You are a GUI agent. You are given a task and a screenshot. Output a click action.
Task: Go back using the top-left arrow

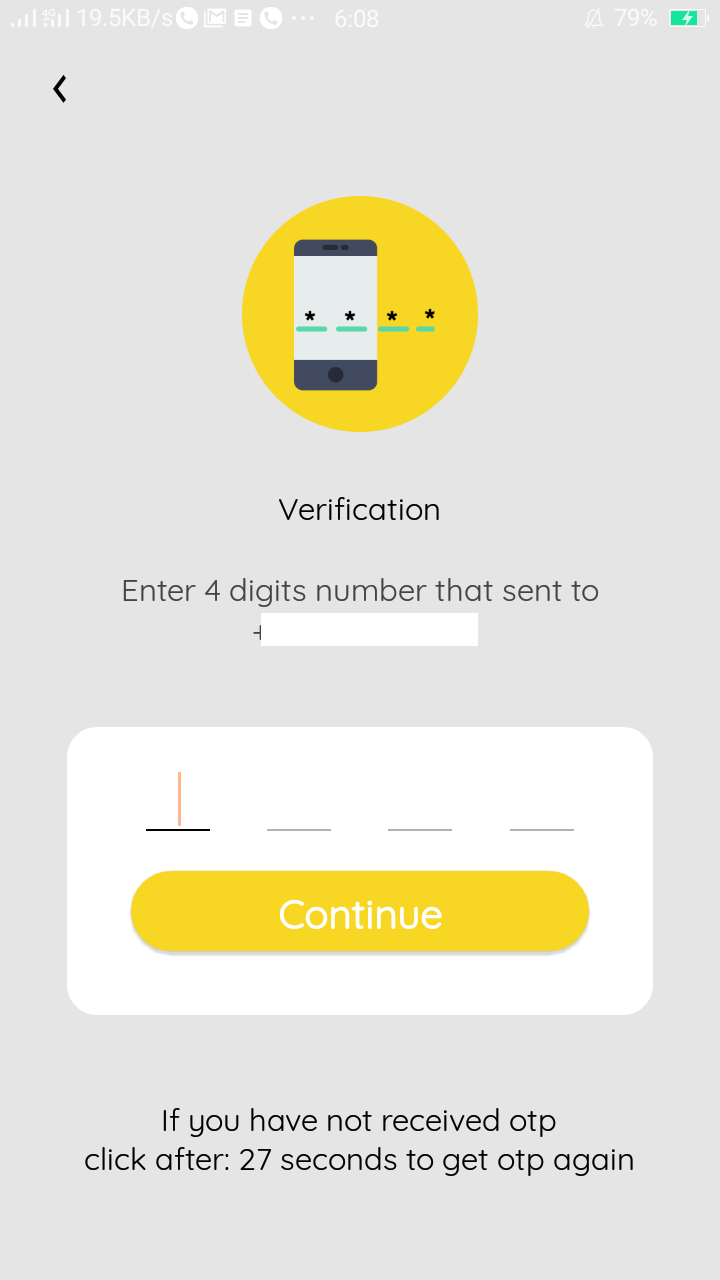pyautogui.click(x=60, y=89)
